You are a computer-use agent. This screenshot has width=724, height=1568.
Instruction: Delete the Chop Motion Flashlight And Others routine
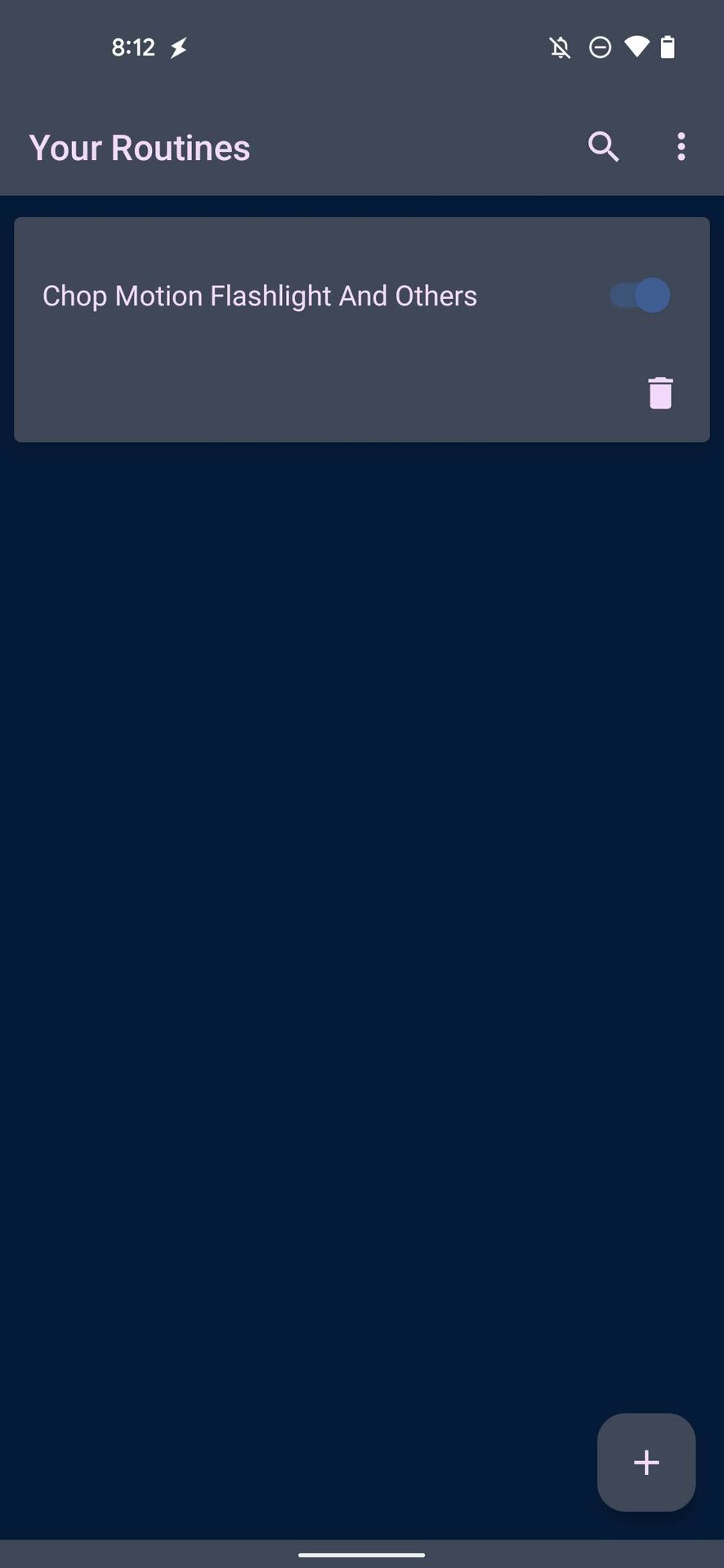click(660, 393)
